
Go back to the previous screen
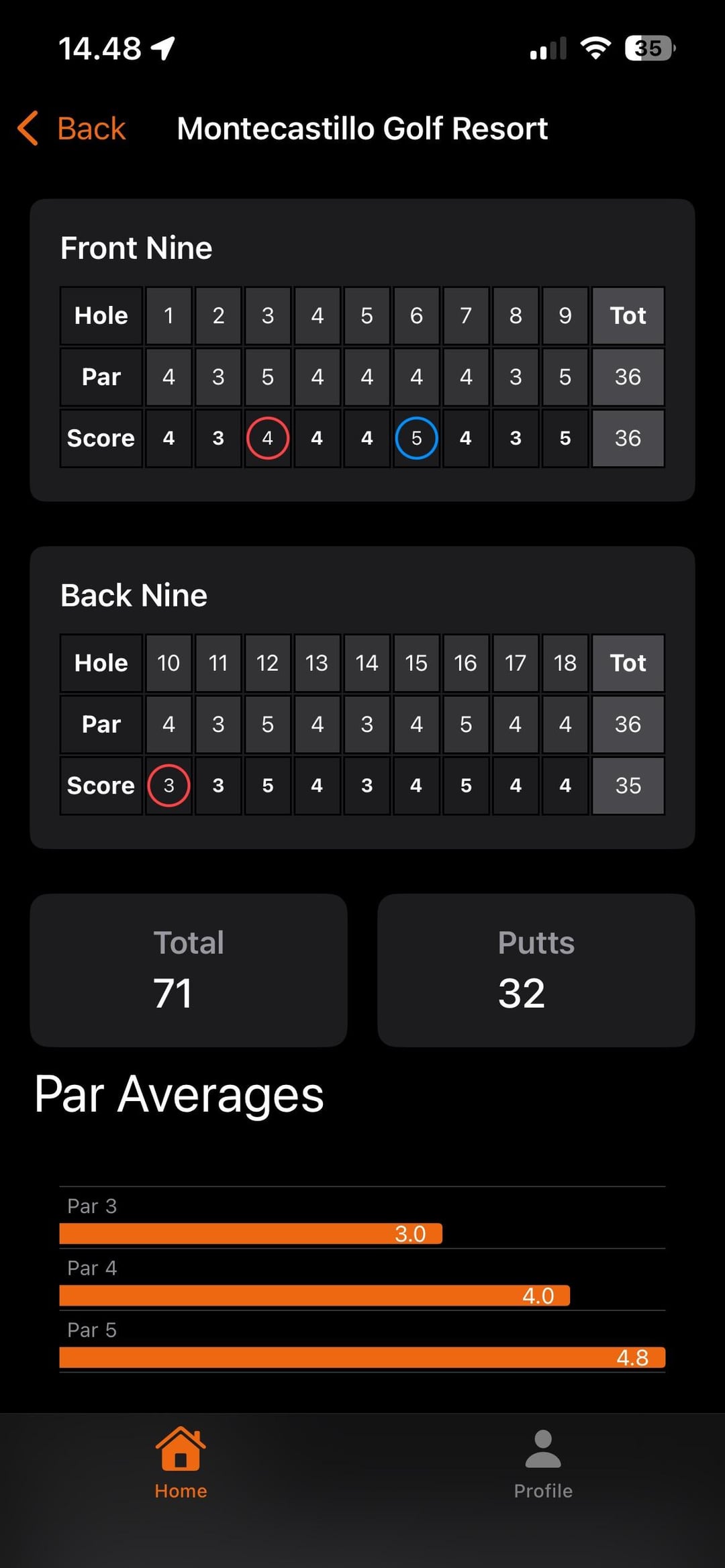(x=72, y=128)
